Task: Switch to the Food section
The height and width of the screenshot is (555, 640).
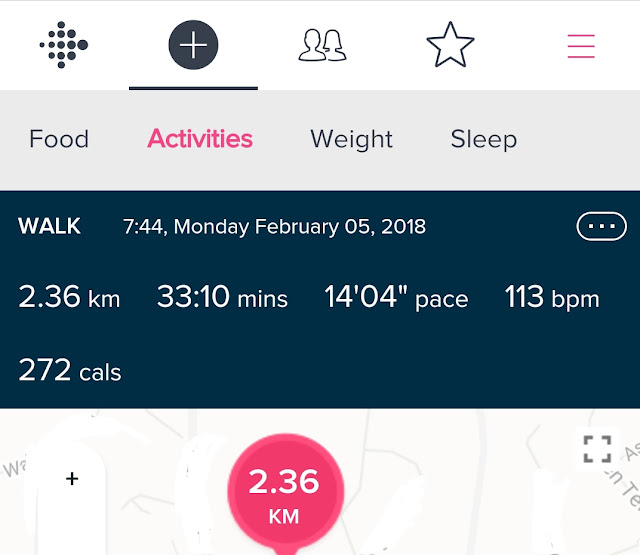Action: (x=59, y=139)
